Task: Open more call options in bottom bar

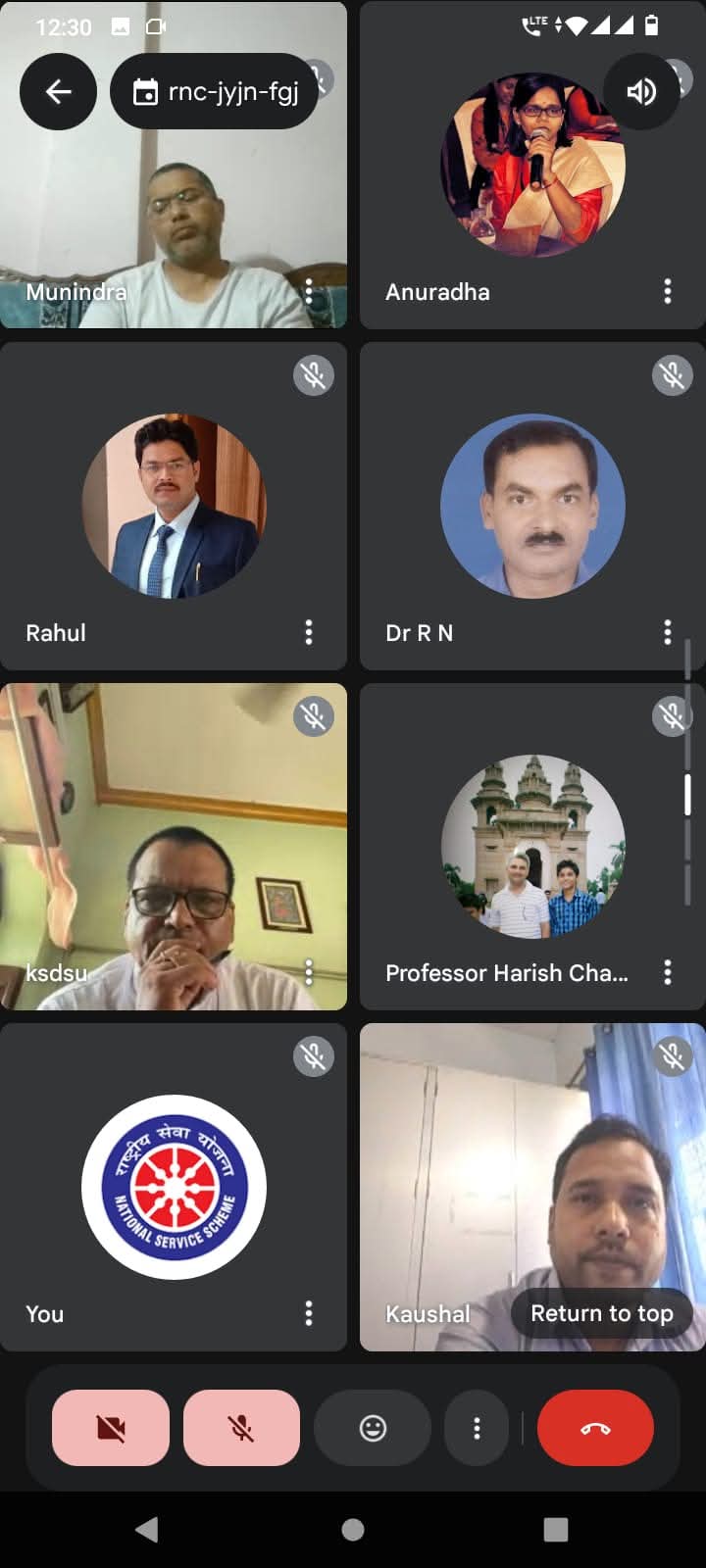Action: click(x=477, y=1428)
